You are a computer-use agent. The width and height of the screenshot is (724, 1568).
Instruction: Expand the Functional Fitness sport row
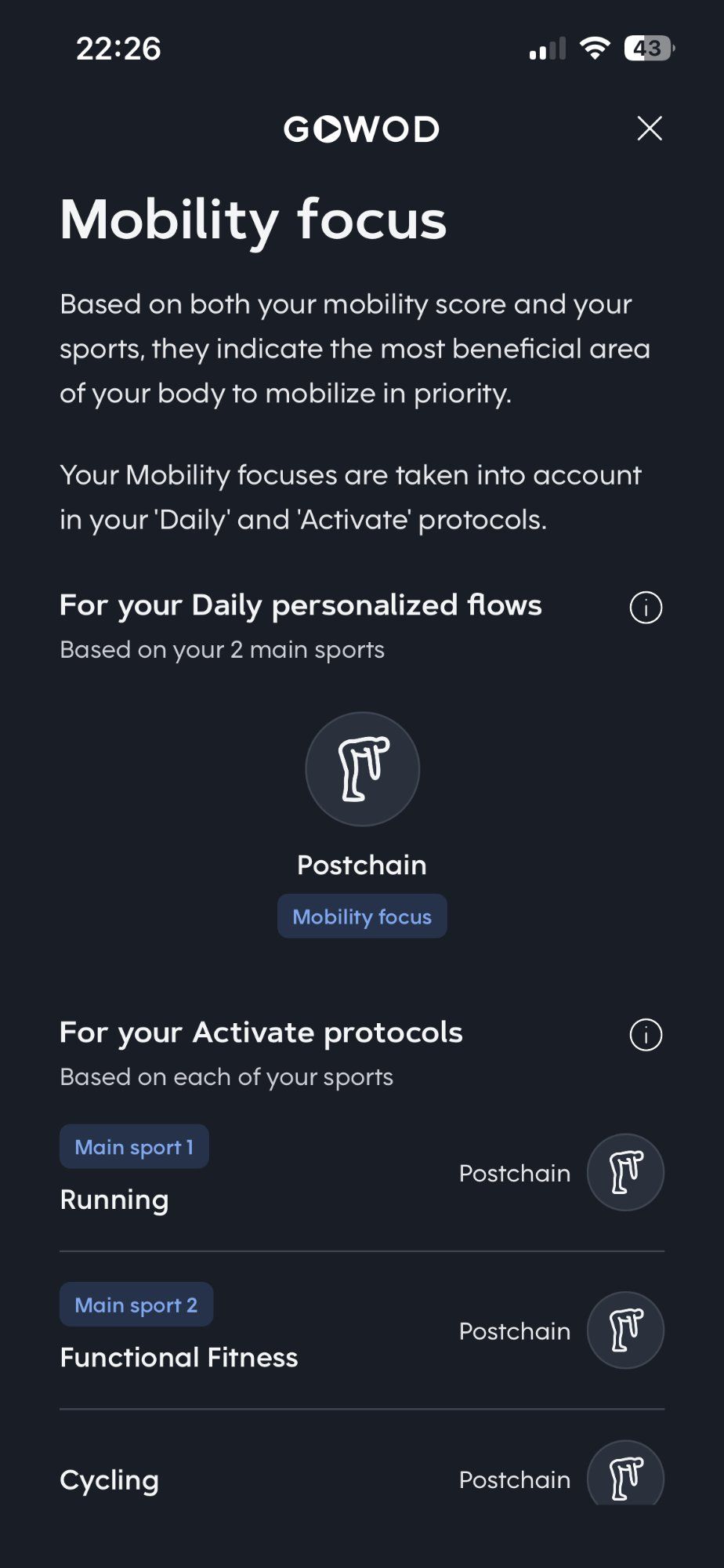coord(179,1357)
